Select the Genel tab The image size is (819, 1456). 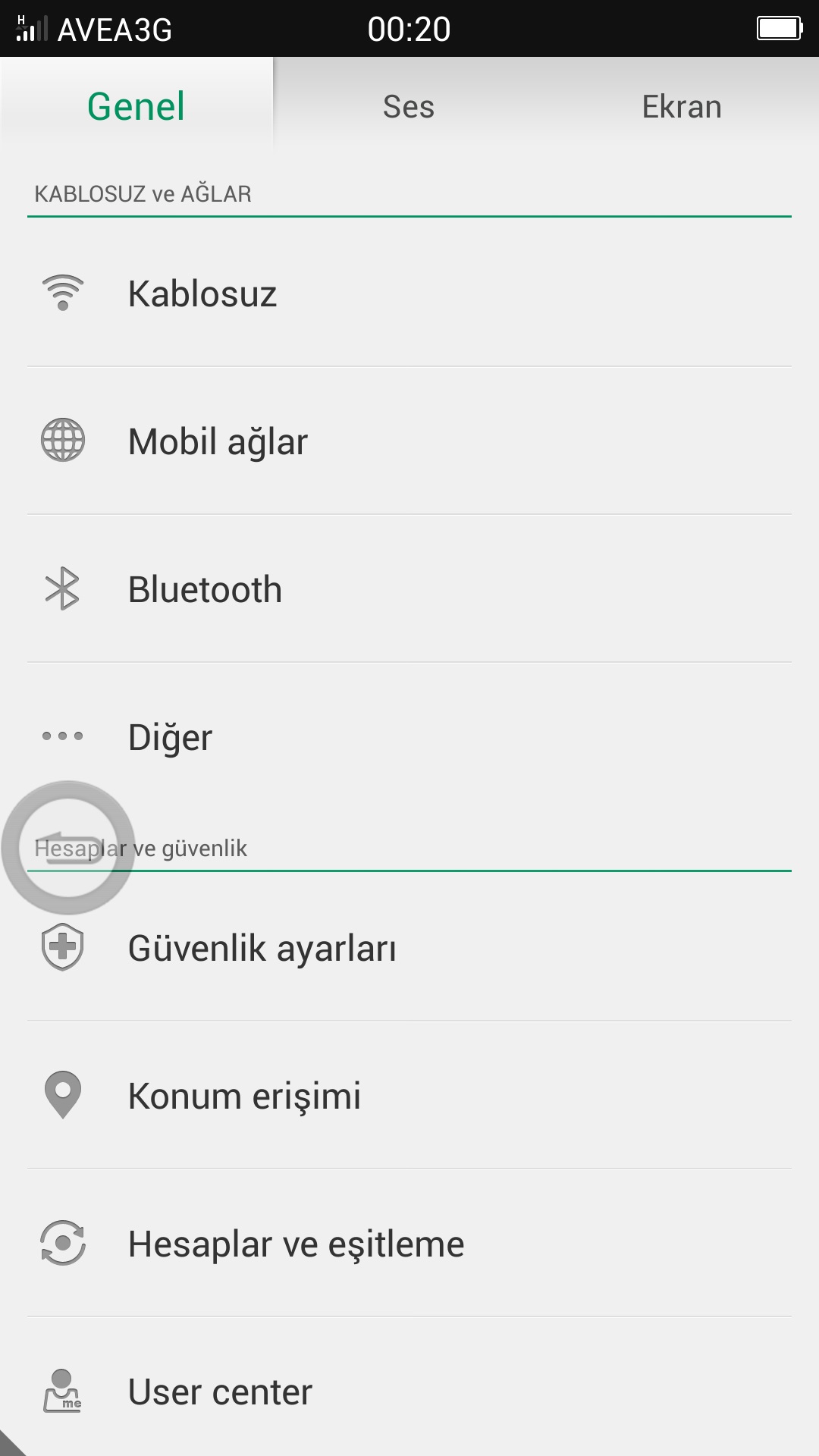click(136, 106)
